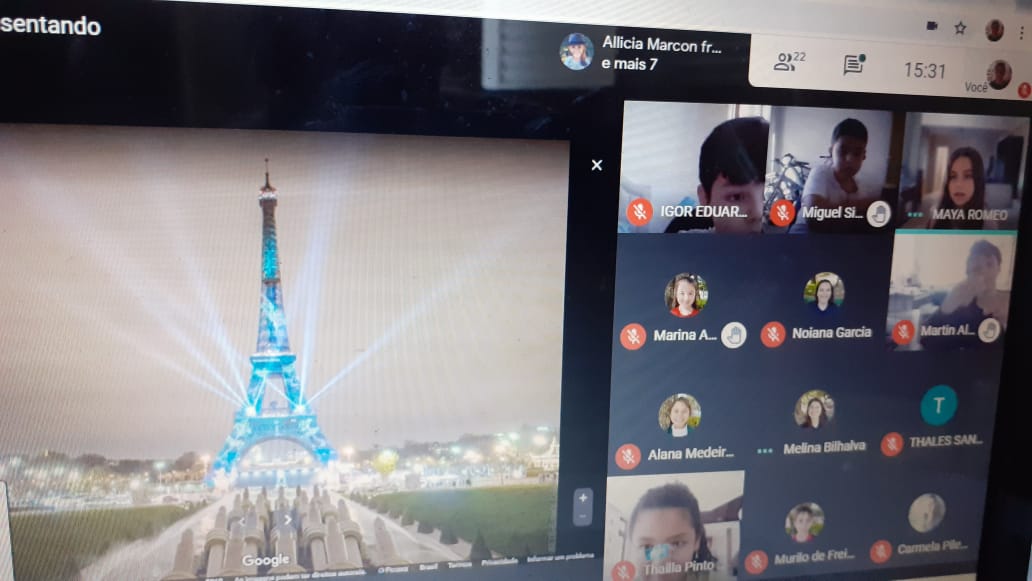This screenshot has height=581, width=1032.
Task: Select MAYA ROMEO video tile
Action: pos(961,170)
